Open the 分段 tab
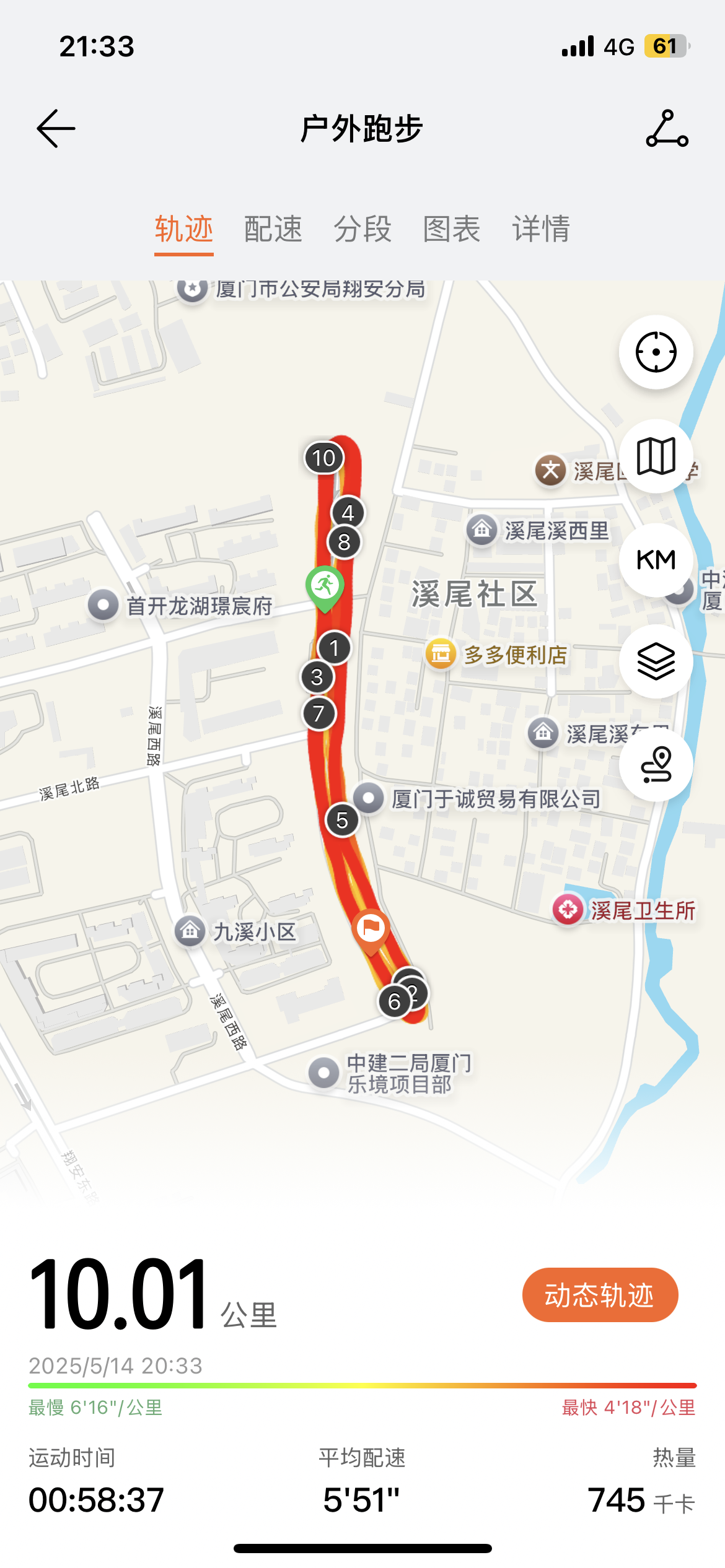Viewport: 725px width, 1568px height. pyautogui.click(x=362, y=229)
